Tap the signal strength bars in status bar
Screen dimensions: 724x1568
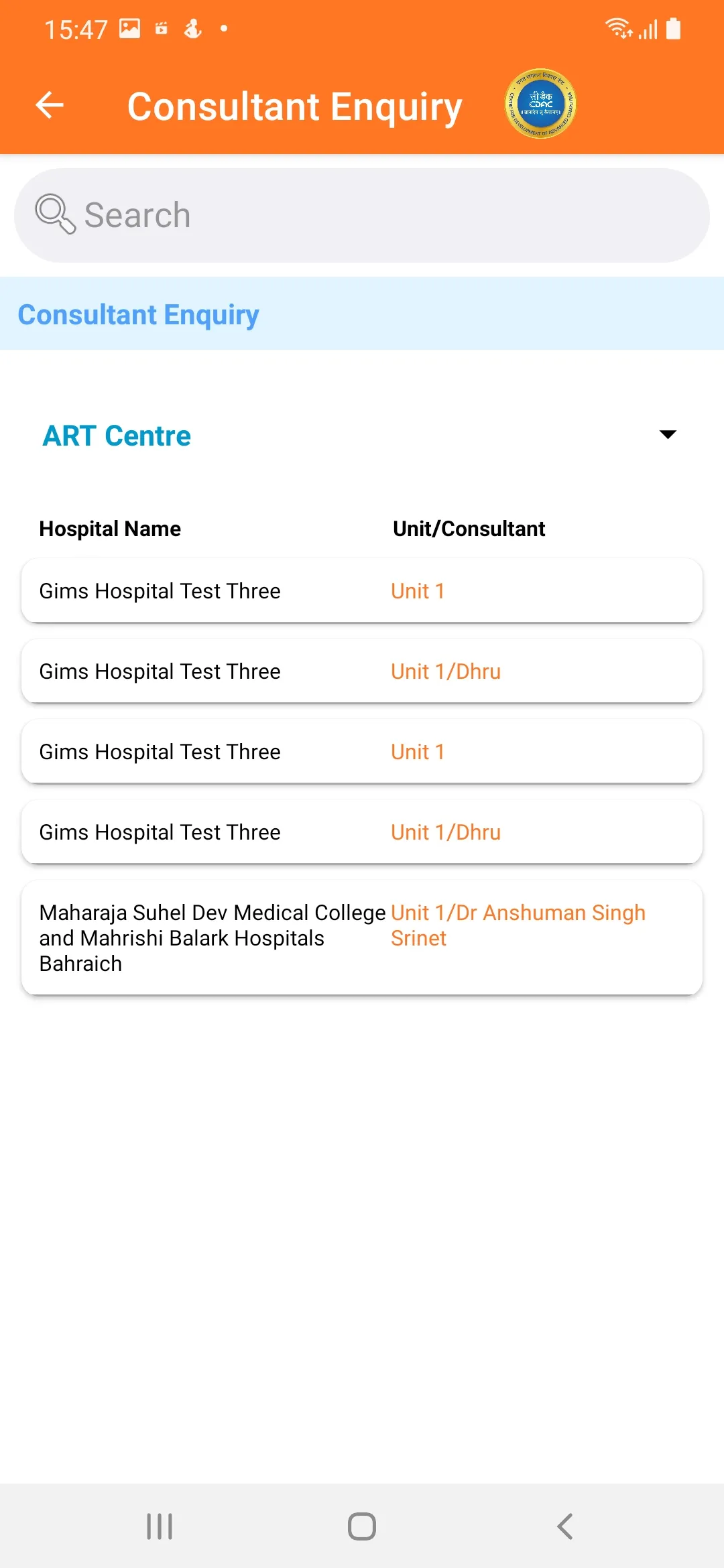pos(646,27)
